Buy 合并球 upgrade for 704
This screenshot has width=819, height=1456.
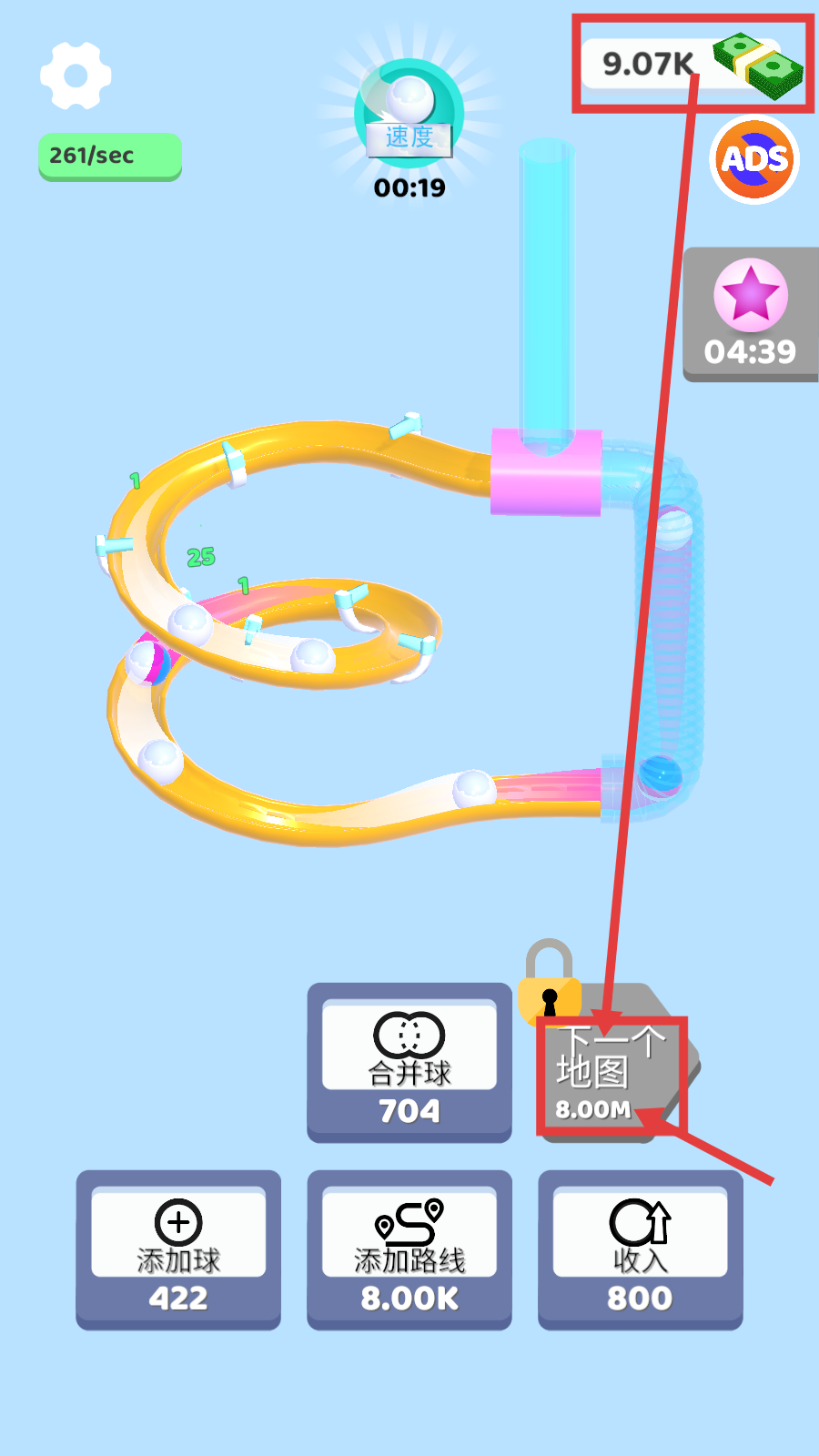point(409,1062)
